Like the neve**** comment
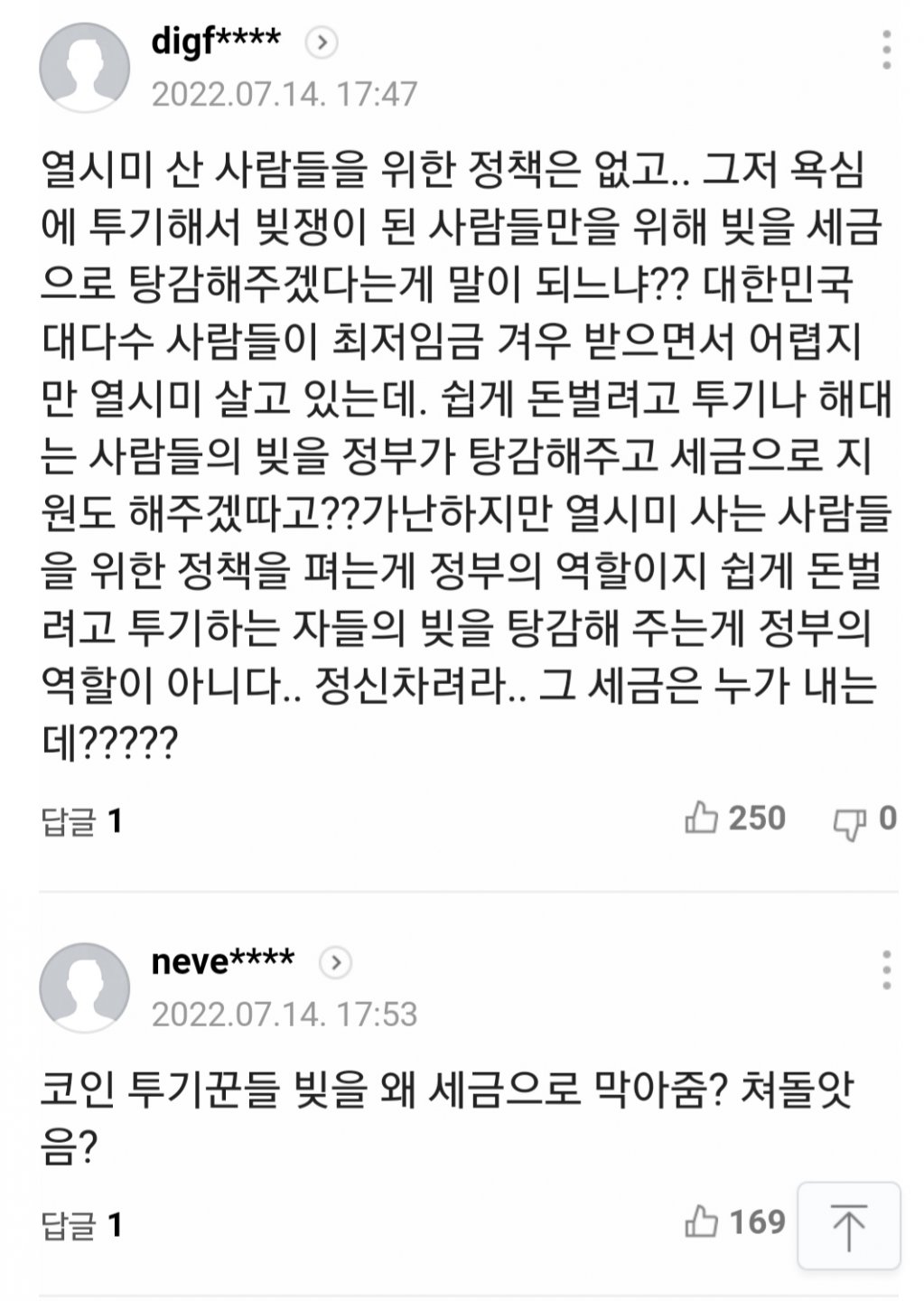Image resolution: width=924 pixels, height=1301 pixels. coord(703,1222)
